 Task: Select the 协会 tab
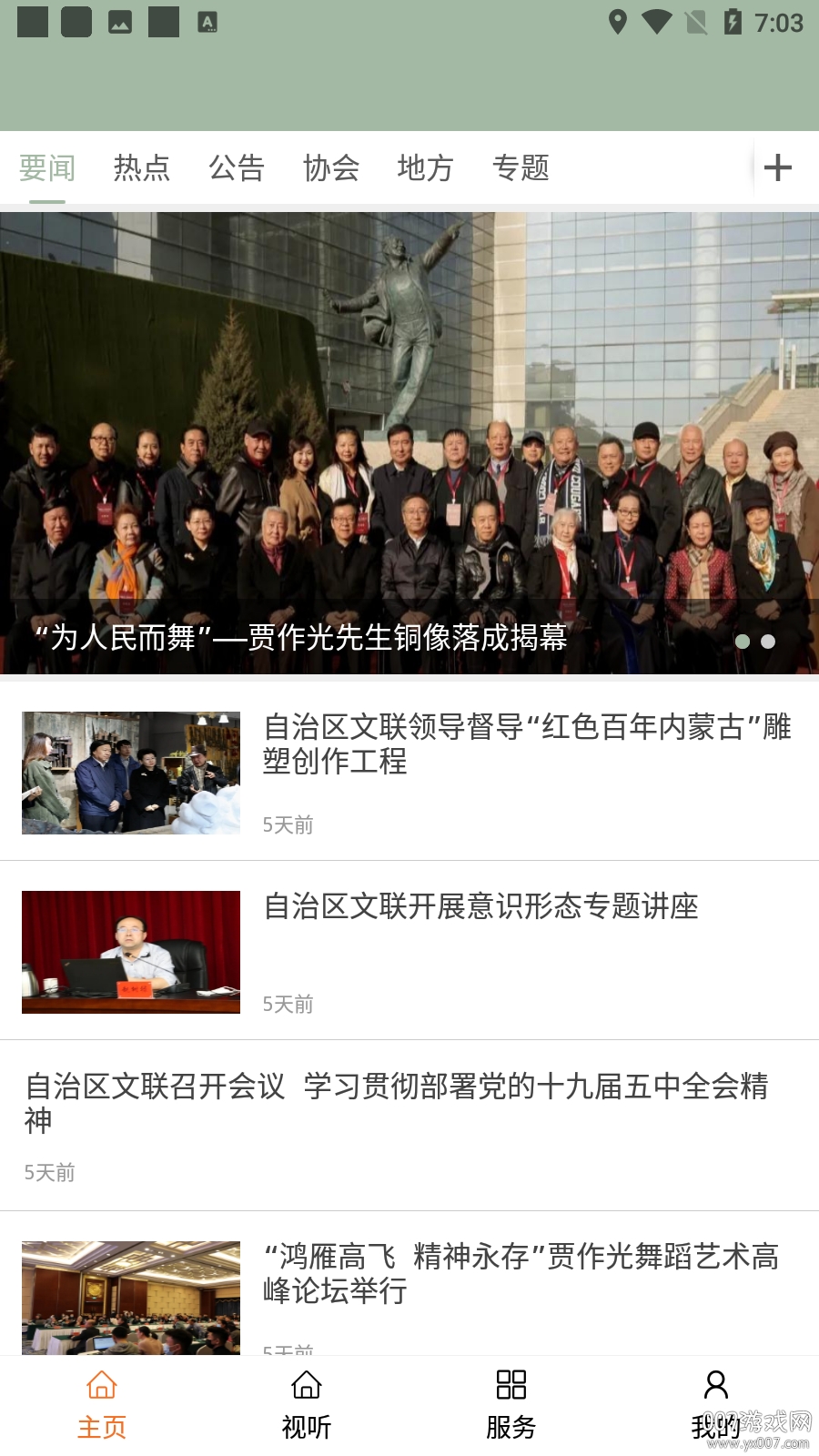tap(331, 168)
